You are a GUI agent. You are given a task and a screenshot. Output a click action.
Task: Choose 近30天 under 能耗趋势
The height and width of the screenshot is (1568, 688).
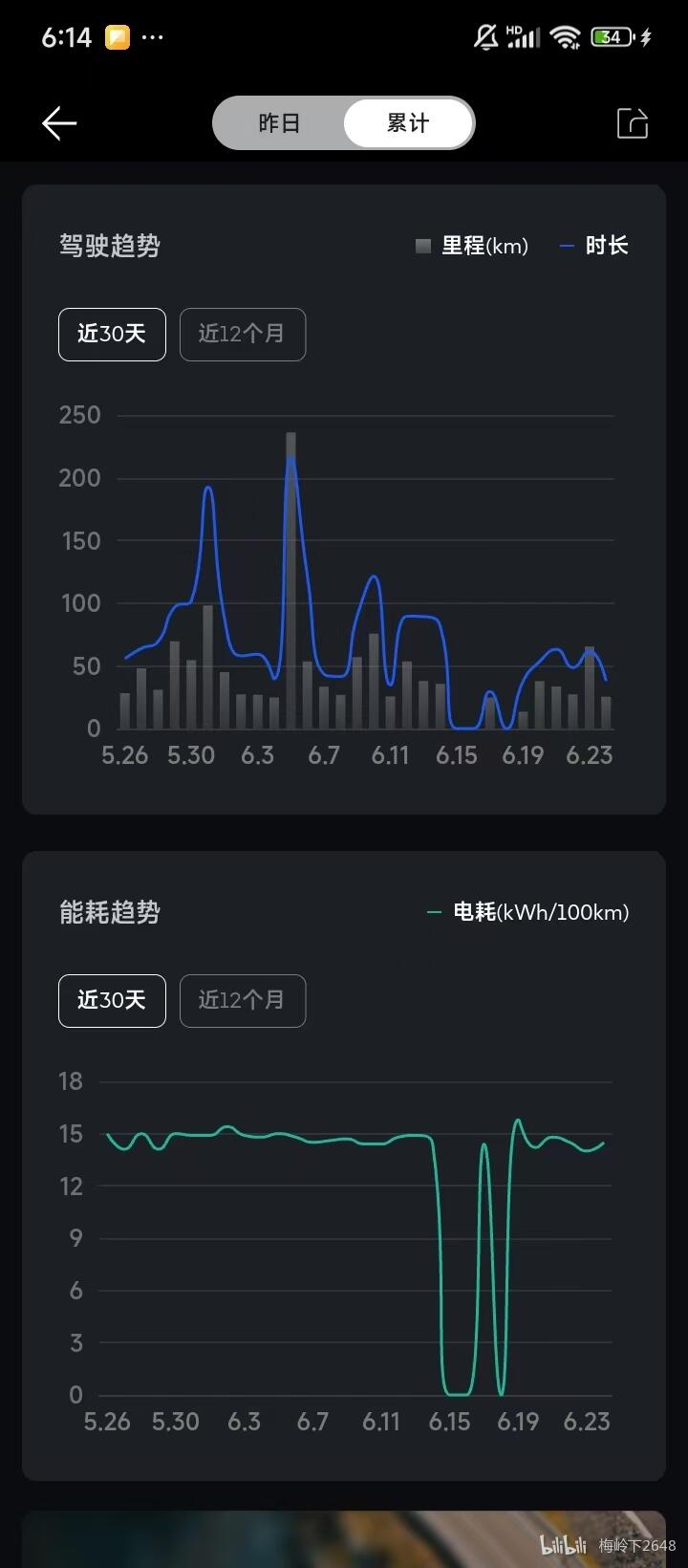point(112,1001)
